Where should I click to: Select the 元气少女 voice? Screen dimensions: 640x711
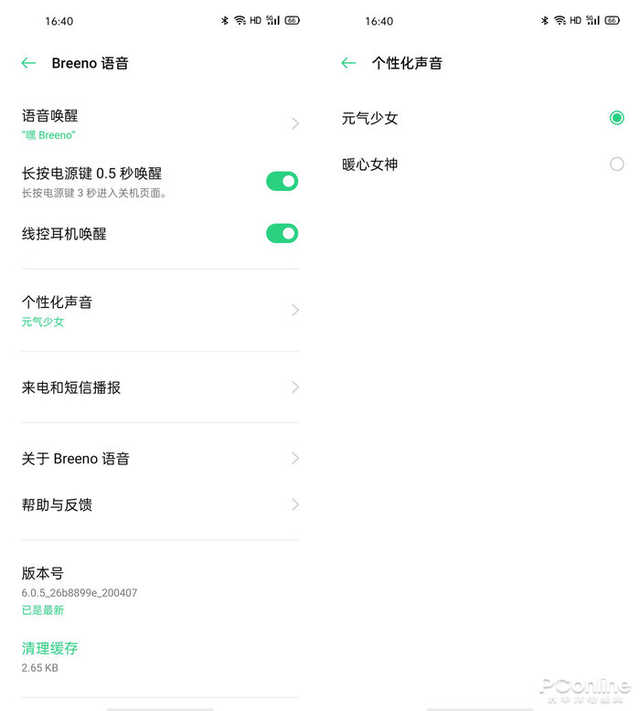[x=616, y=118]
